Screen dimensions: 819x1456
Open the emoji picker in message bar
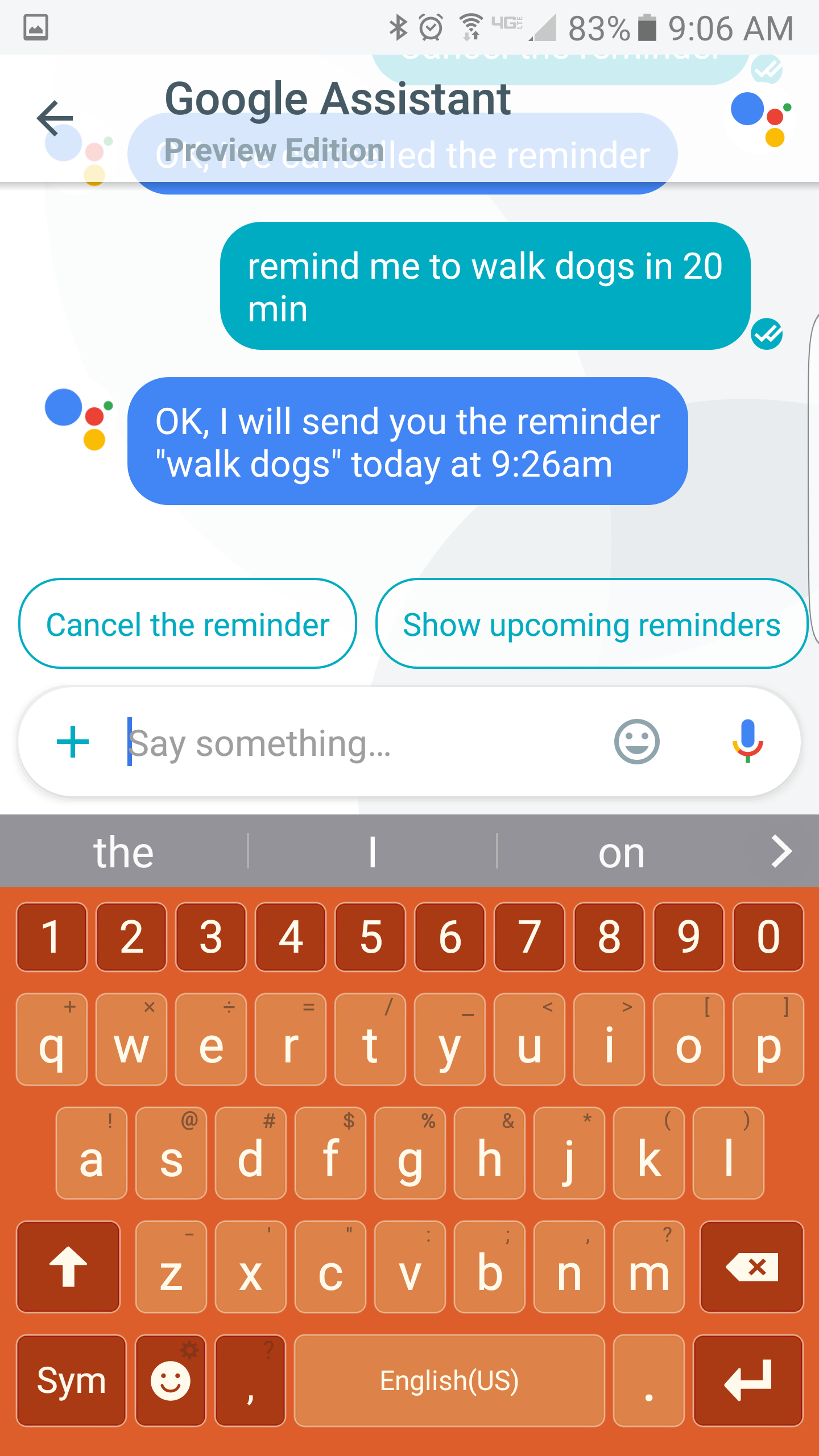coord(636,742)
